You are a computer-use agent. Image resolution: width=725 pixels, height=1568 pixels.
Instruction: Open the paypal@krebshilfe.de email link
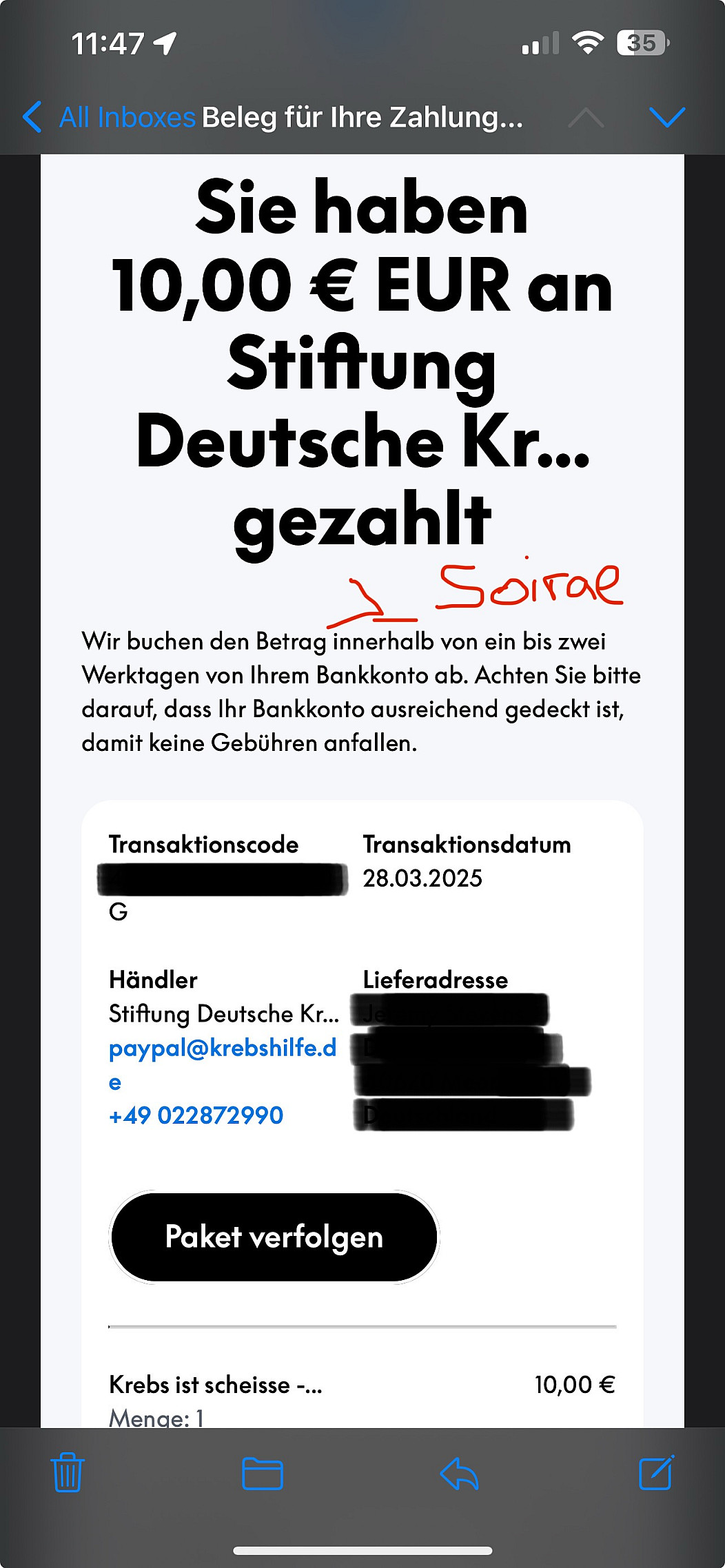(x=222, y=1049)
